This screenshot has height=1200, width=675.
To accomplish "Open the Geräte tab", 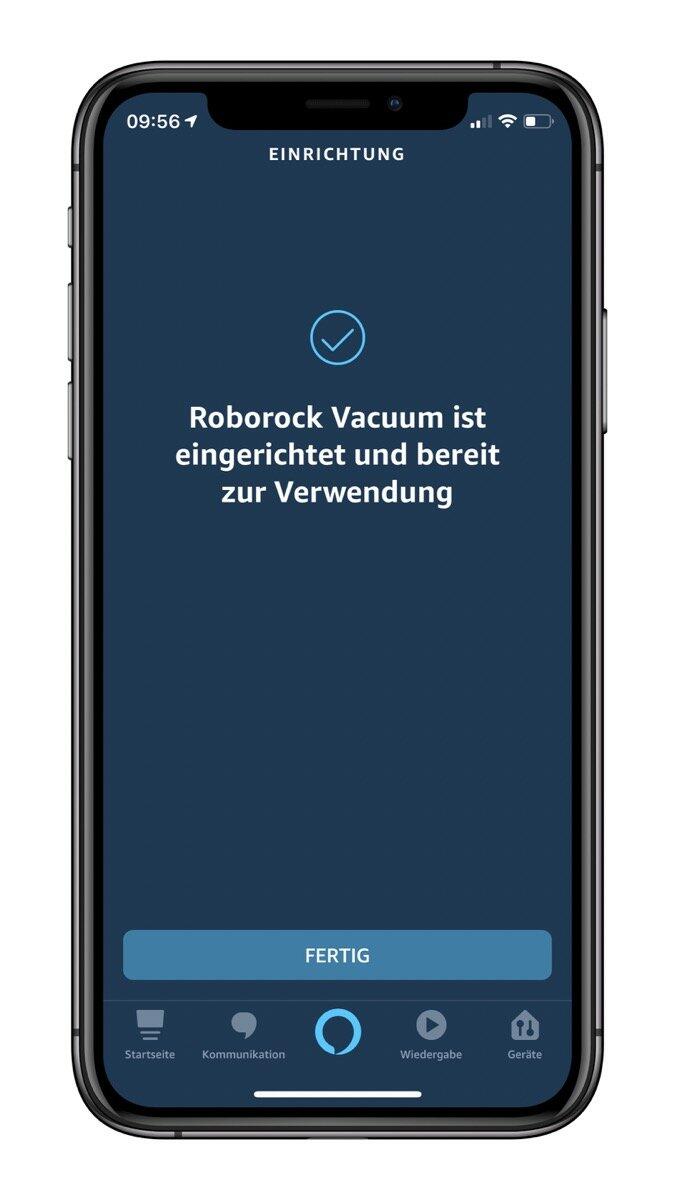I will click(524, 1034).
